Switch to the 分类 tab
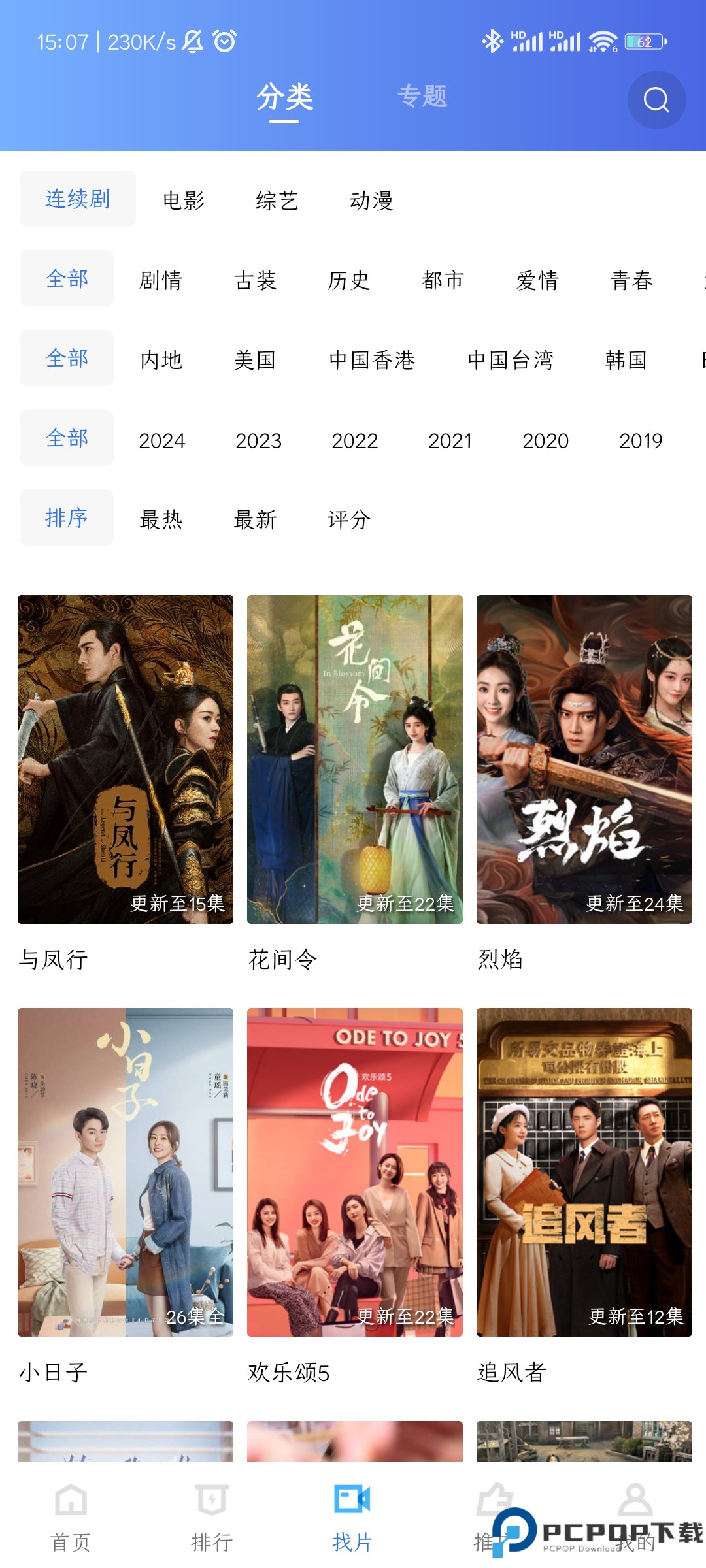The height and width of the screenshot is (1568, 706). (286, 97)
